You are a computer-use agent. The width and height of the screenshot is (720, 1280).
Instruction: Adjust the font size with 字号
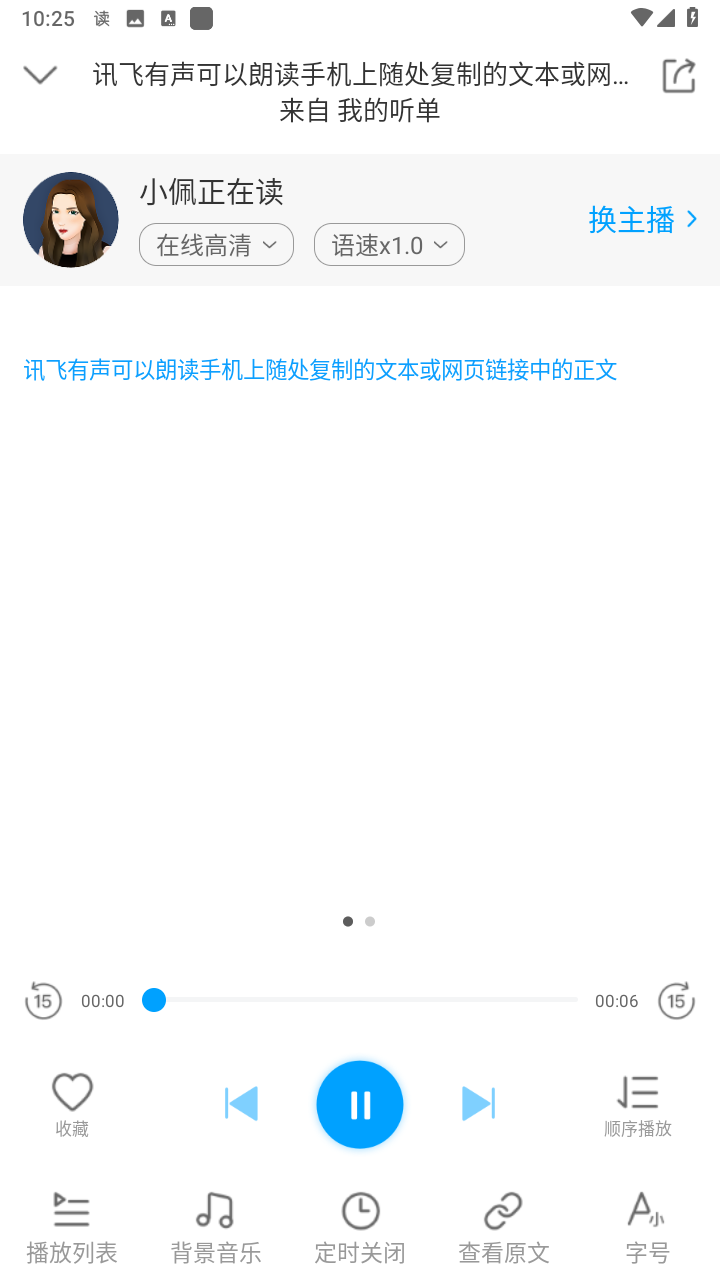point(648,1228)
